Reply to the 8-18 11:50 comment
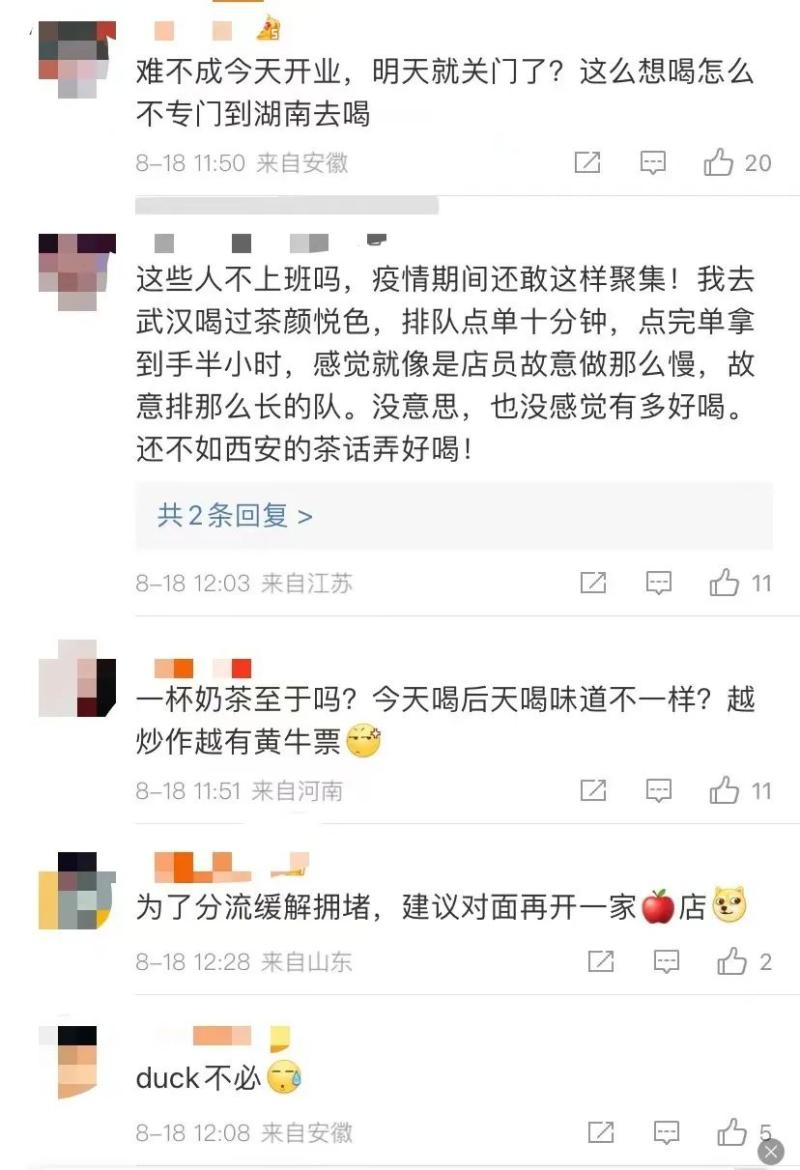Screen dimensions: 800x1170 (x=652, y=162)
